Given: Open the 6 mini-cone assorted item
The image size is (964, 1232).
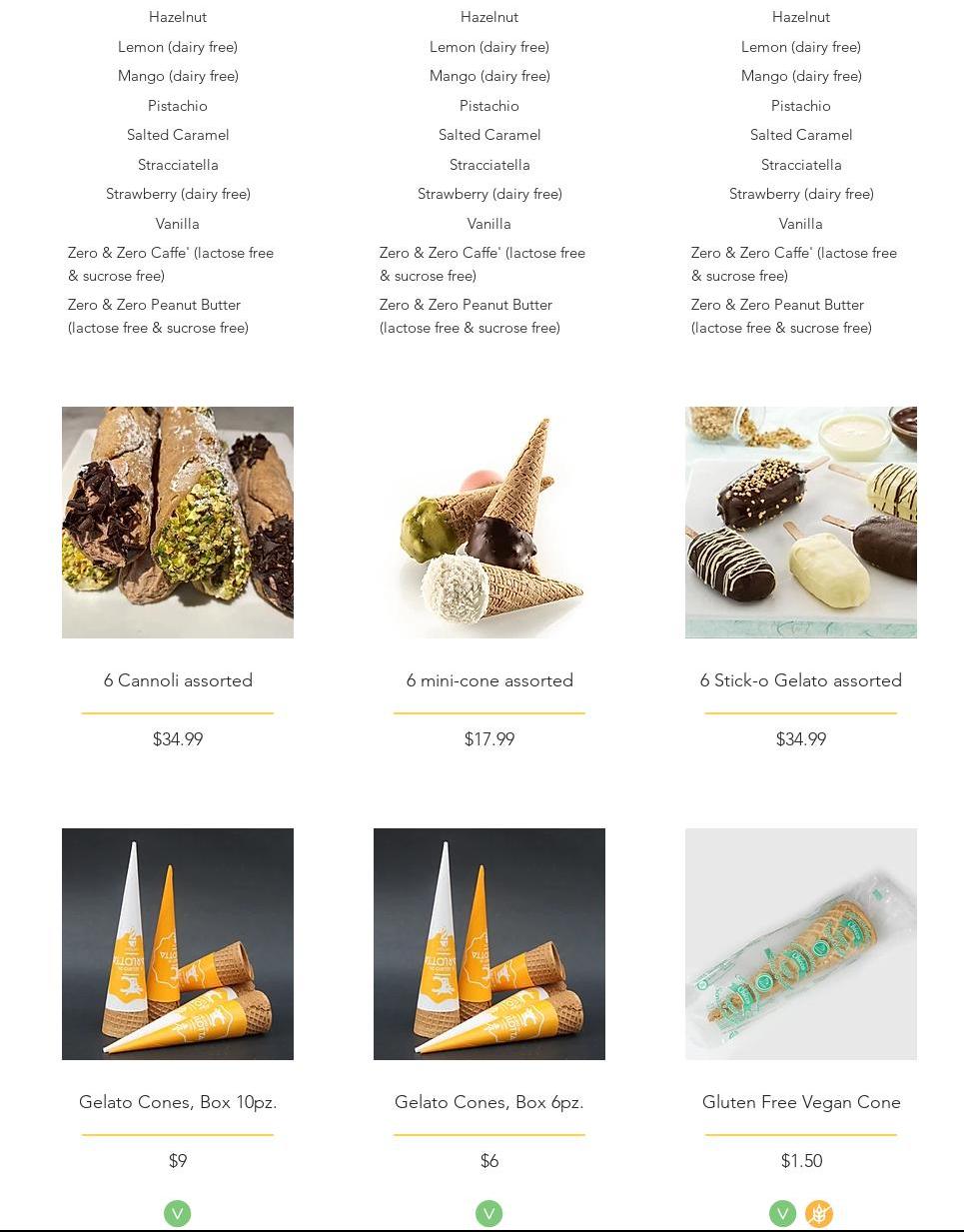Looking at the screenshot, I should coord(489,680).
